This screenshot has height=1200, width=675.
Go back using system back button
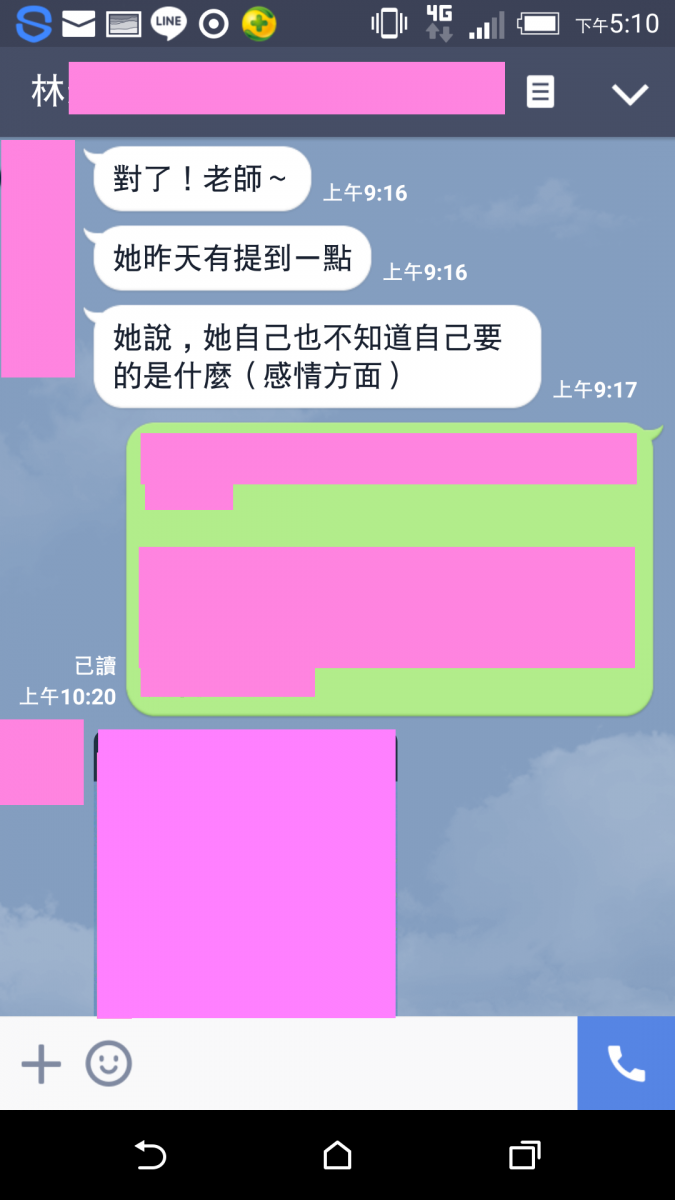(x=150, y=1156)
